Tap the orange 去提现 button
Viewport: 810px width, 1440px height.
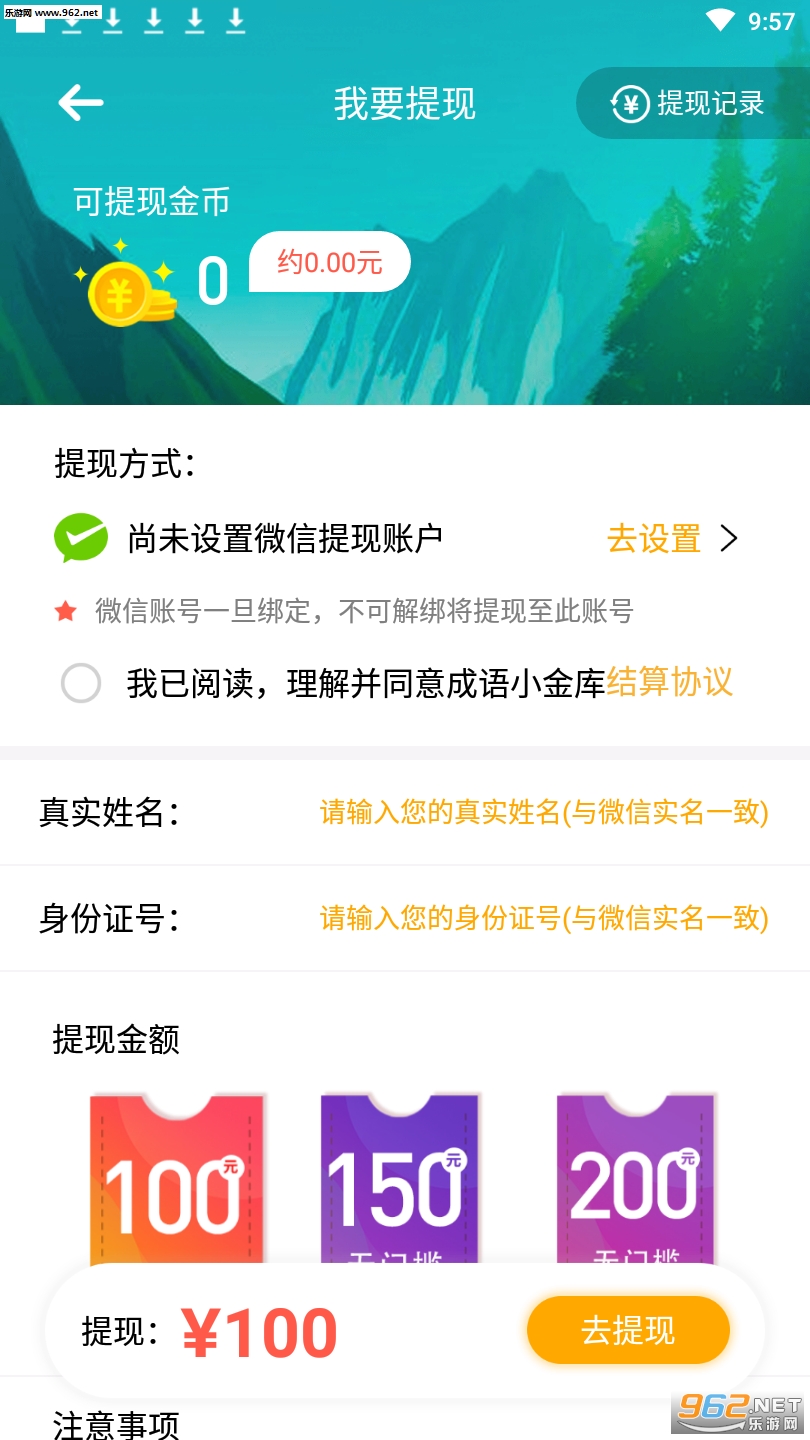pyautogui.click(x=628, y=1331)
